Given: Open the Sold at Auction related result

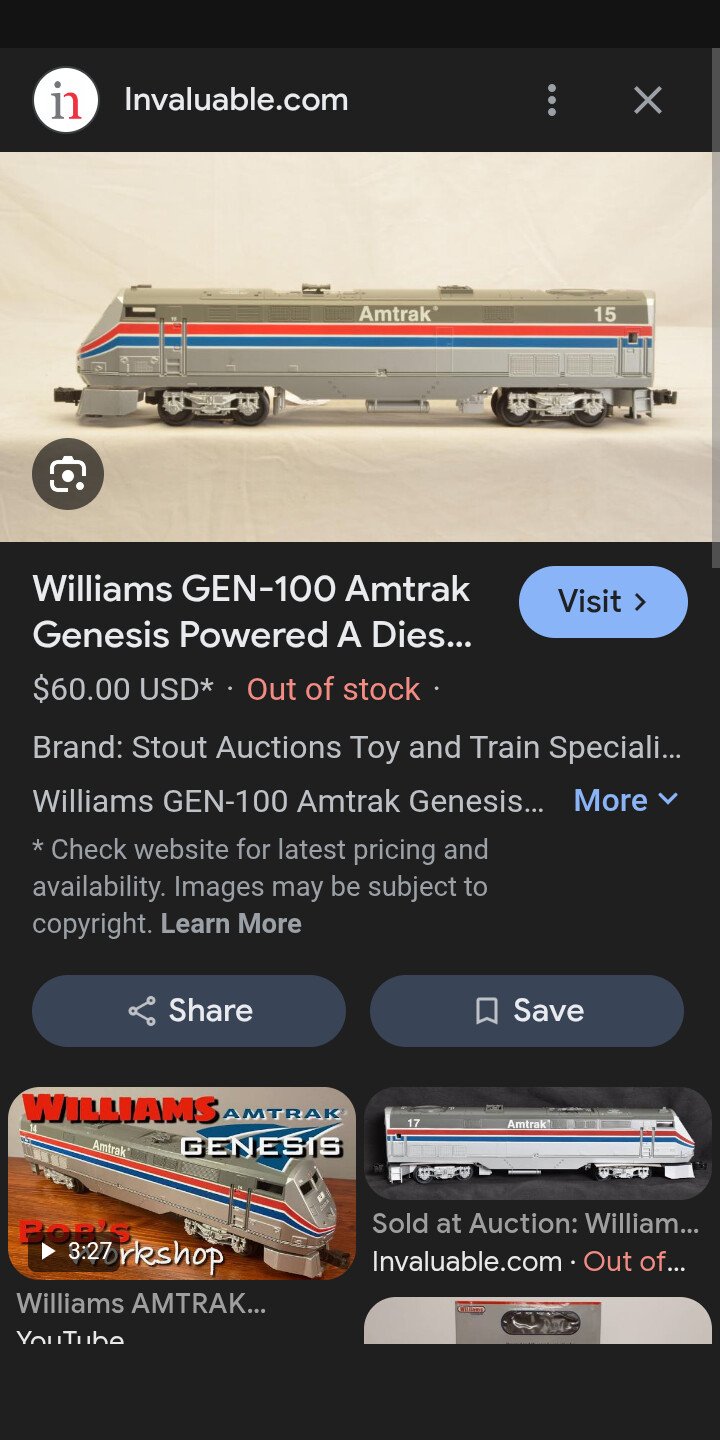Looking at the screenshot, I should click(538, 1143).
